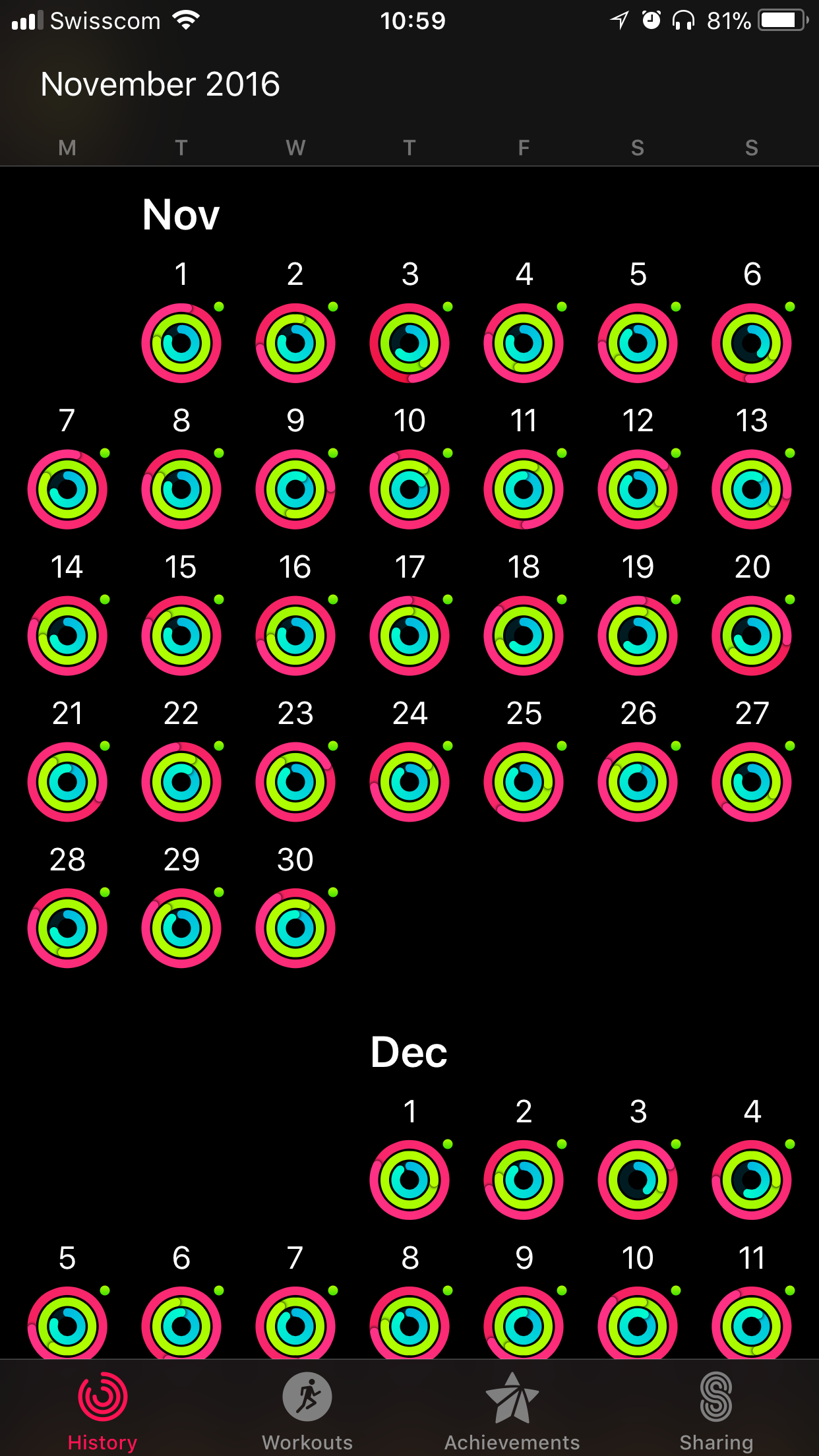Tap the Dec section heading
This screenshot has width=819, height=1456.
pyautogui.click(x=409, y=1052)
